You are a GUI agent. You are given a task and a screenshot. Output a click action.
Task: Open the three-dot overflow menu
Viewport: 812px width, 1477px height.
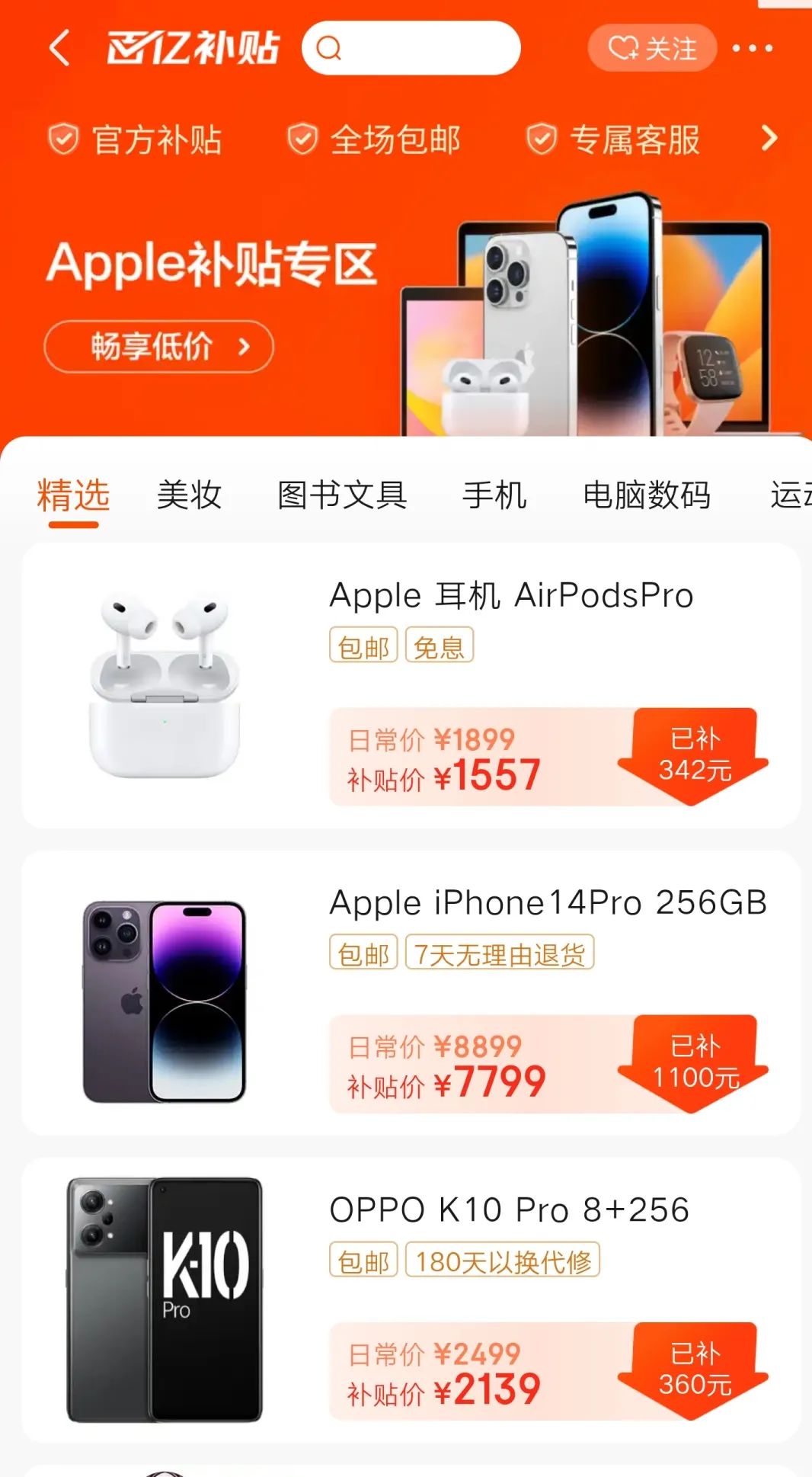(752, 48)
